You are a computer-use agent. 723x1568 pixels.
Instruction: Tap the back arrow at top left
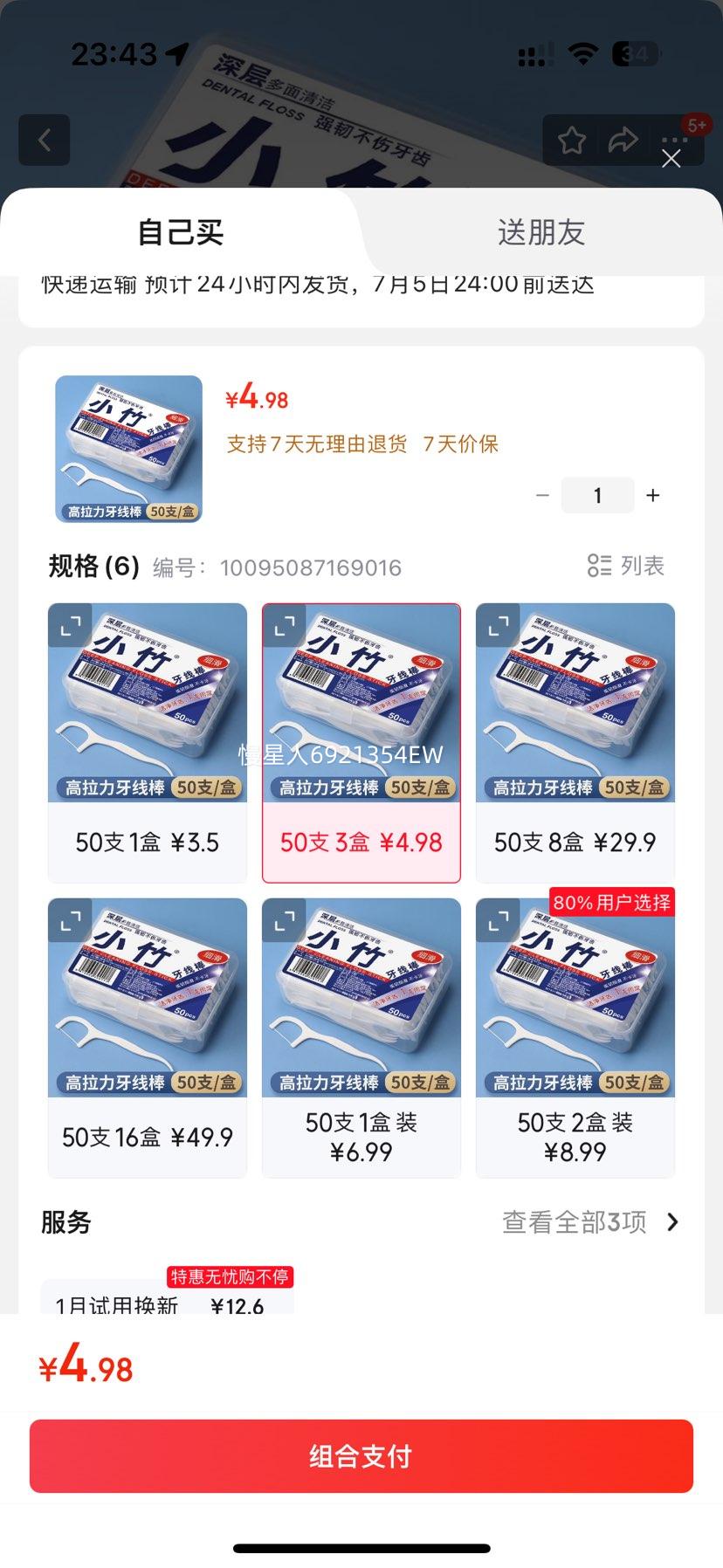click(44, 141)
